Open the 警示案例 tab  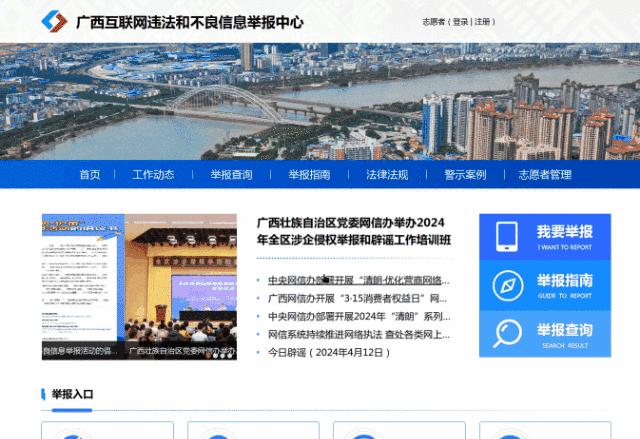click(x=465, y=175)
